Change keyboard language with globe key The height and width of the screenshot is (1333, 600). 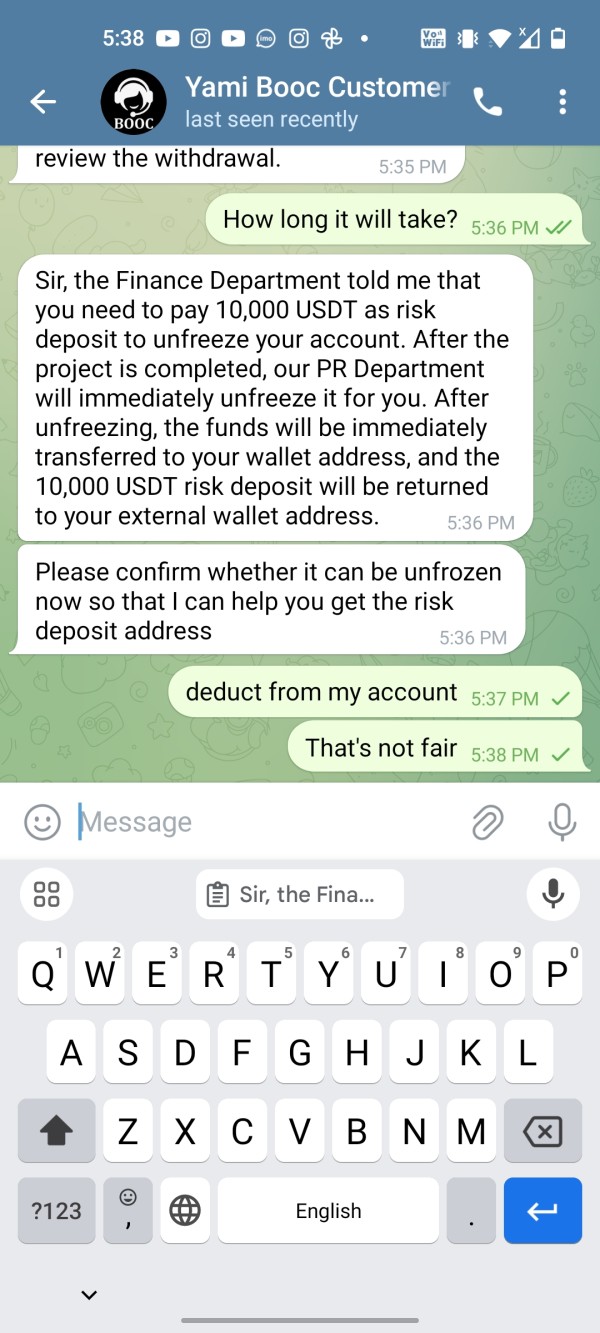(x=185, y=1211)
